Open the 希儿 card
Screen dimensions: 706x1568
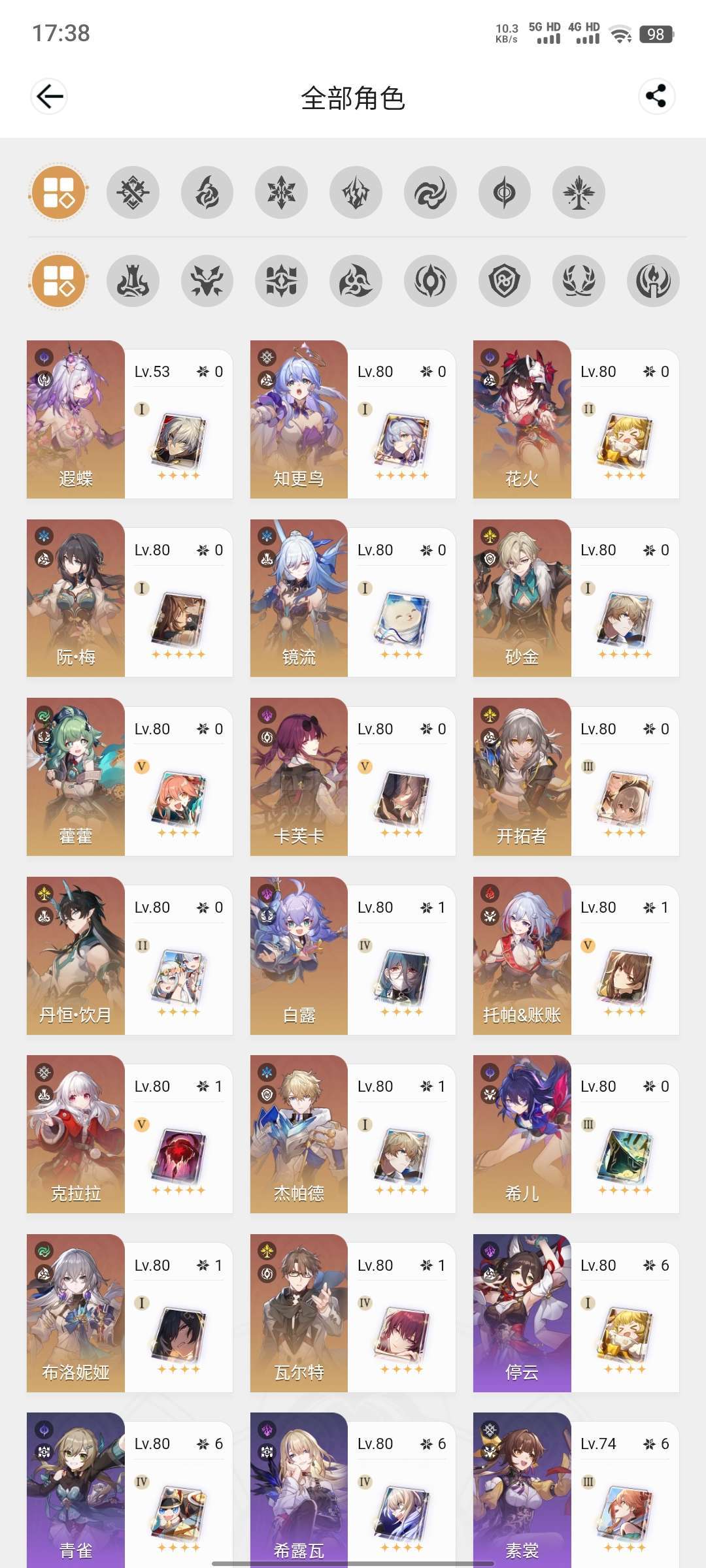pos(576,1134)
